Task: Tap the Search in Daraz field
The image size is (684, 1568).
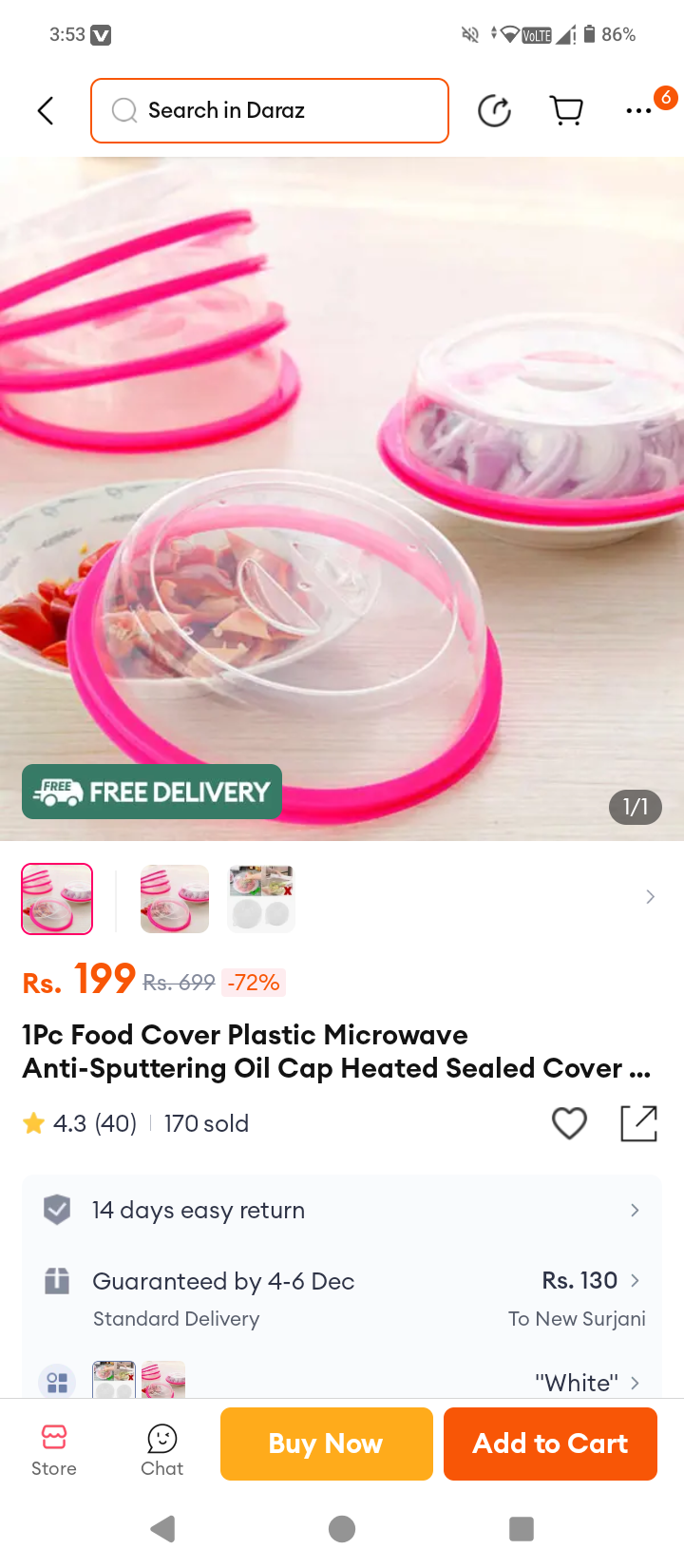Action: pos(270,110)
